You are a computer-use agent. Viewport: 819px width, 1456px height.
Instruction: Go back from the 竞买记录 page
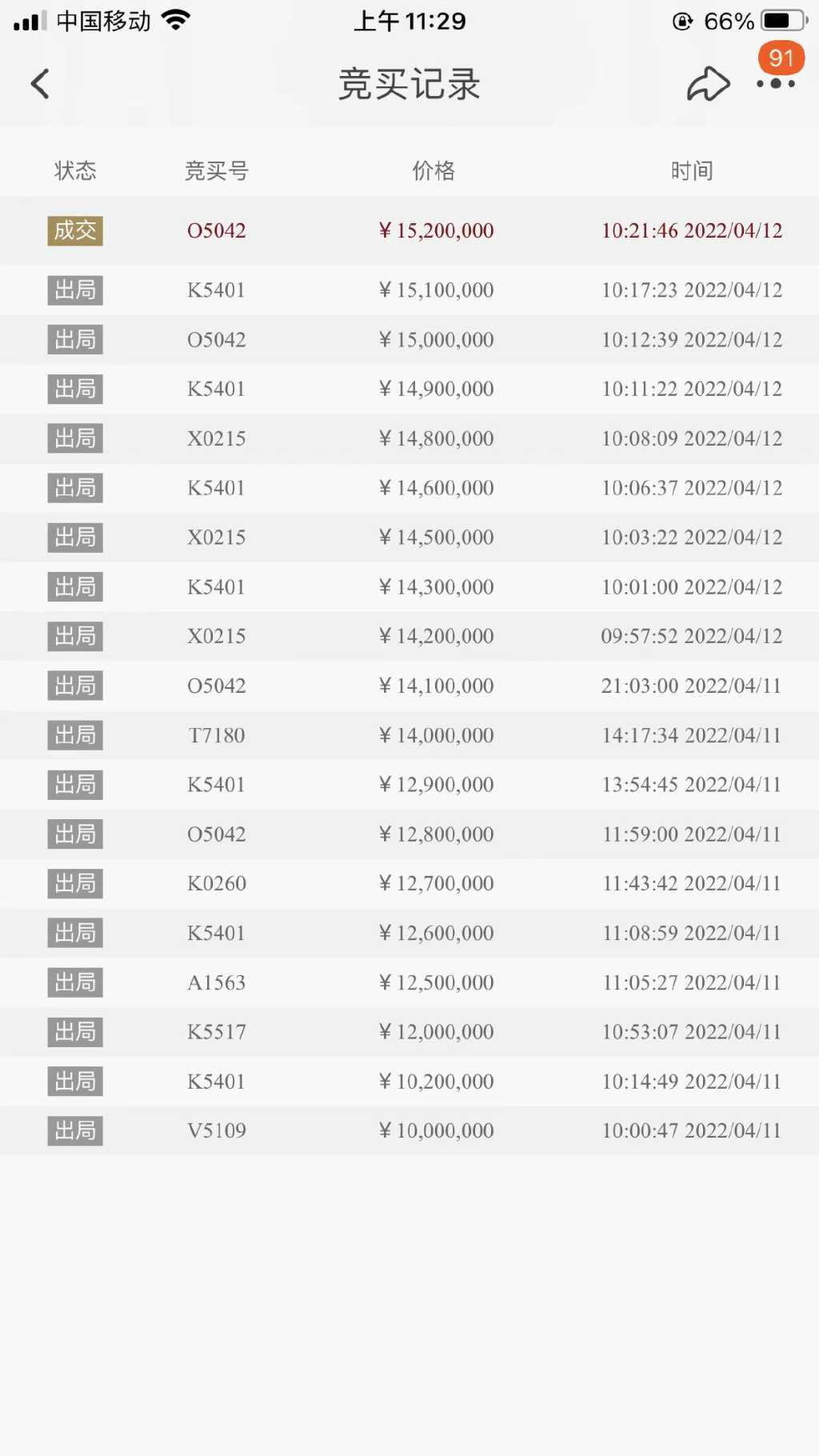point(40,83)
